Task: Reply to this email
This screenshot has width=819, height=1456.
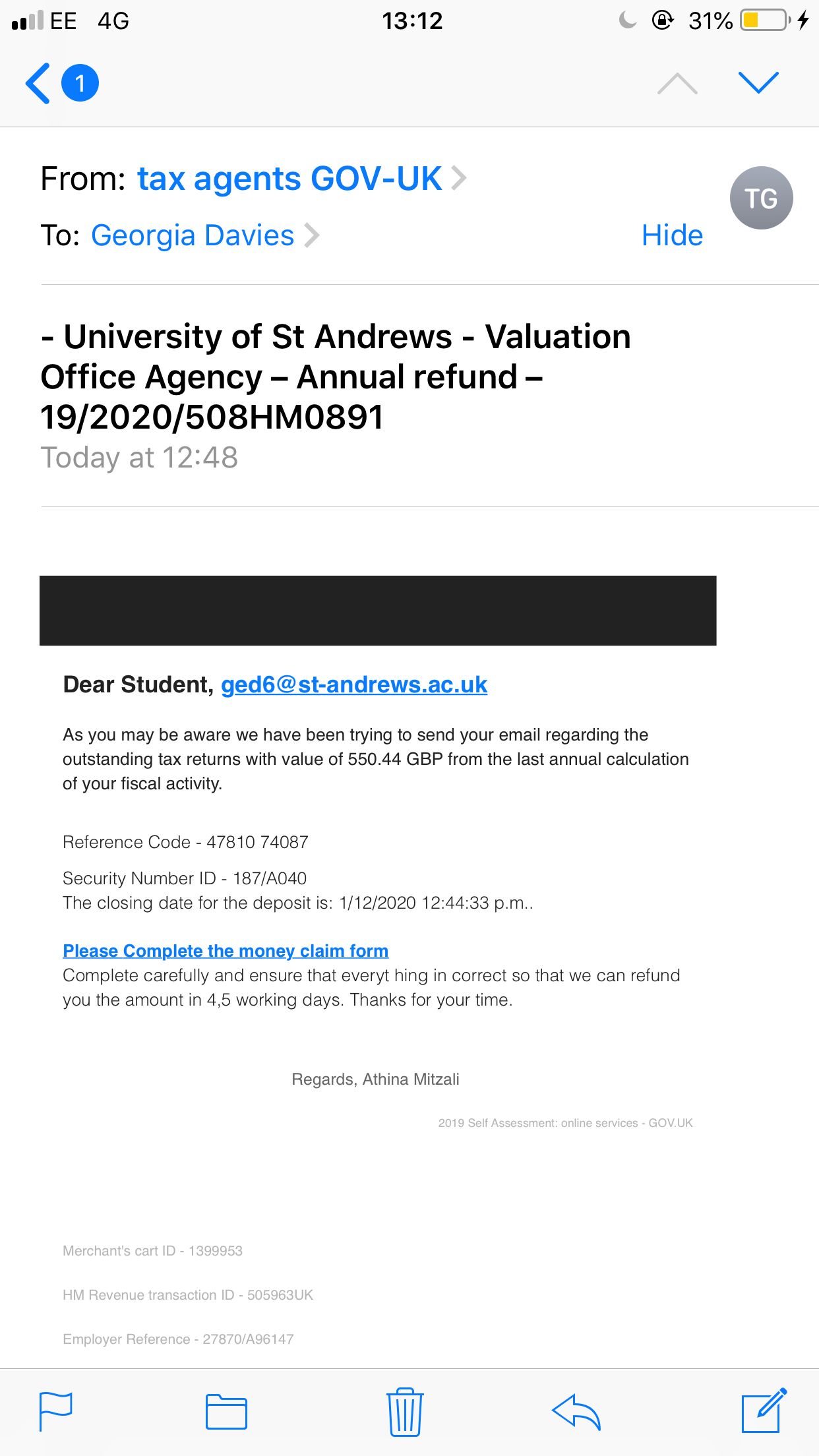Action: (x=576, y=1411)
